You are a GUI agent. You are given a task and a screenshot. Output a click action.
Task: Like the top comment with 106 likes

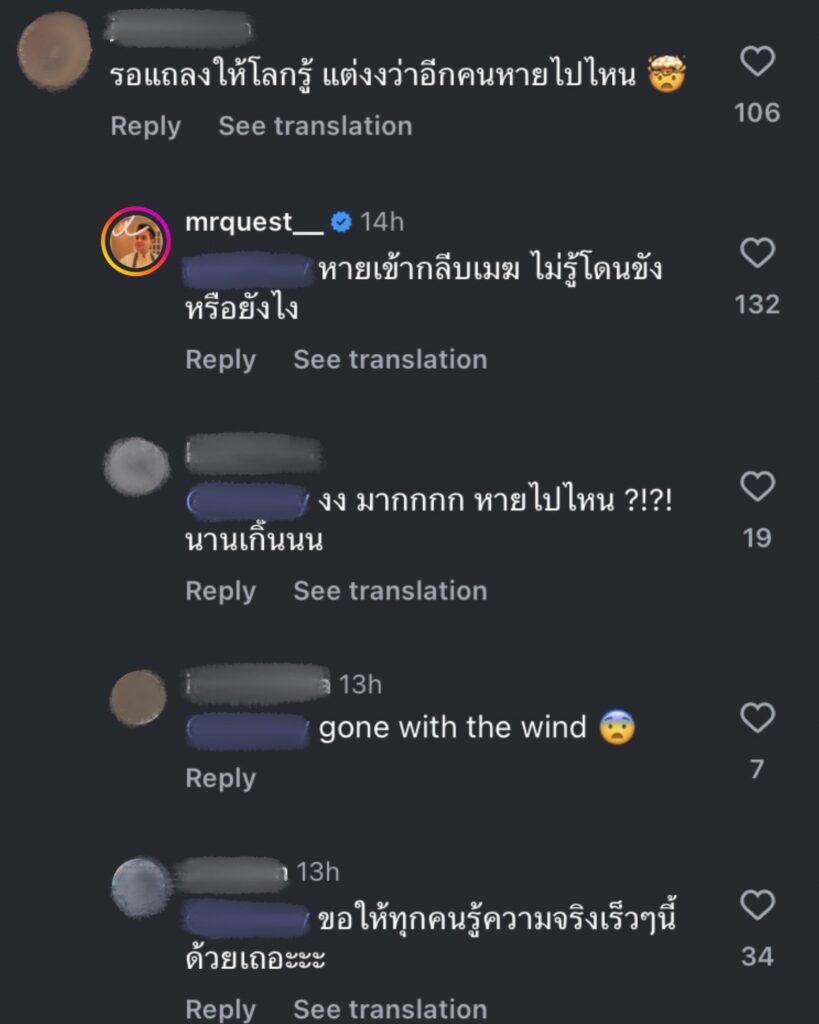click(x=757, y=62)
